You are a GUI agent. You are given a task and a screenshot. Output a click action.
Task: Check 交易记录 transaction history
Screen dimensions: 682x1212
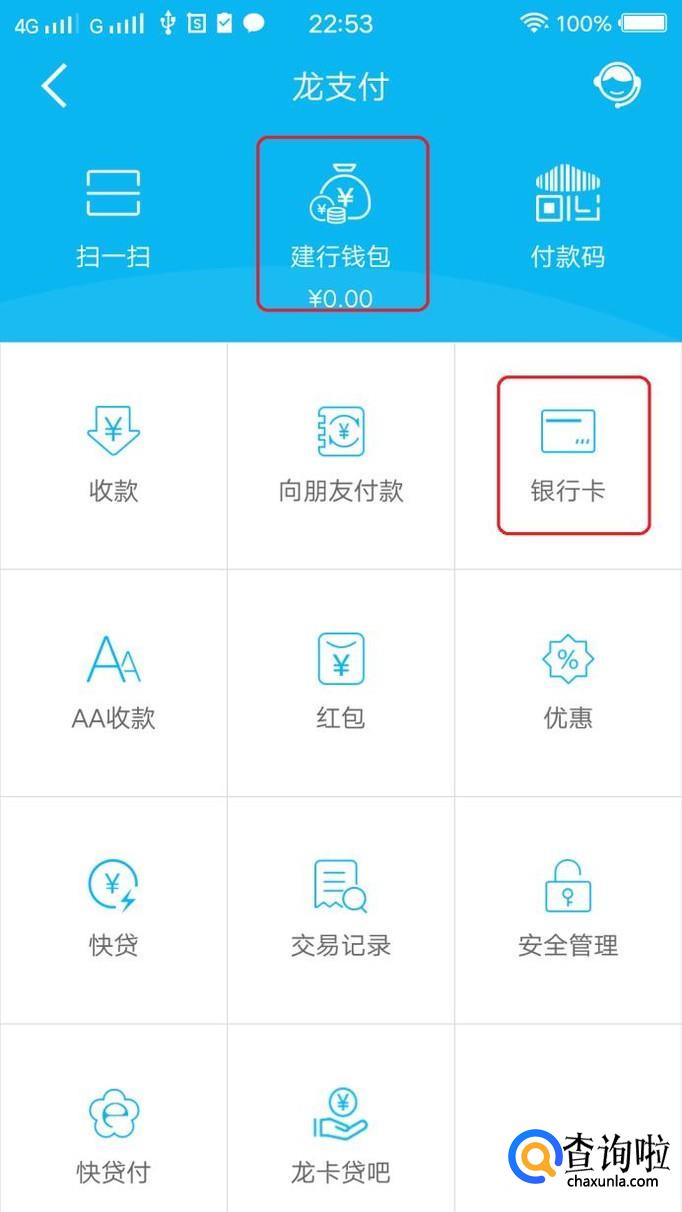point(341,910)
